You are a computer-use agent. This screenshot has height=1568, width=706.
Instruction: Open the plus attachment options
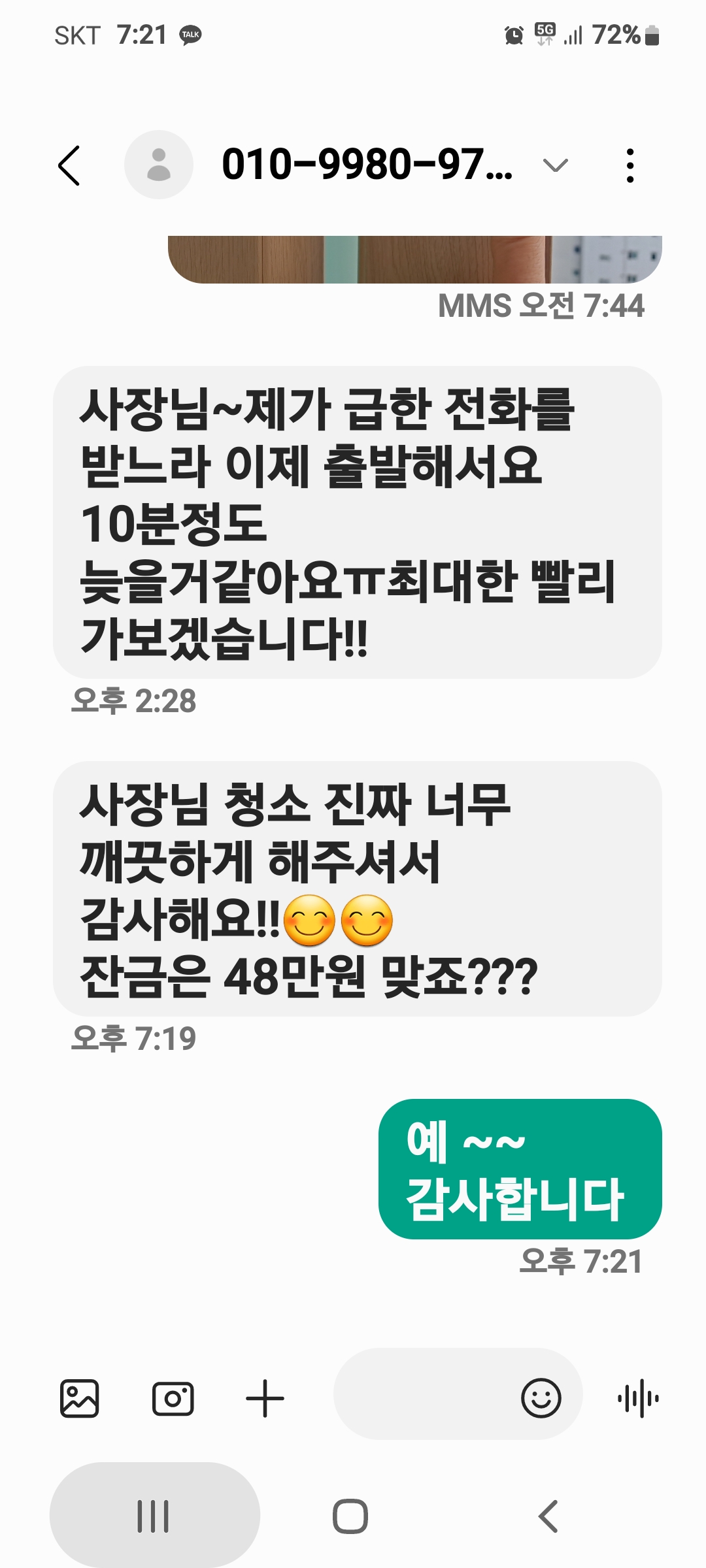coord(265,1399)
